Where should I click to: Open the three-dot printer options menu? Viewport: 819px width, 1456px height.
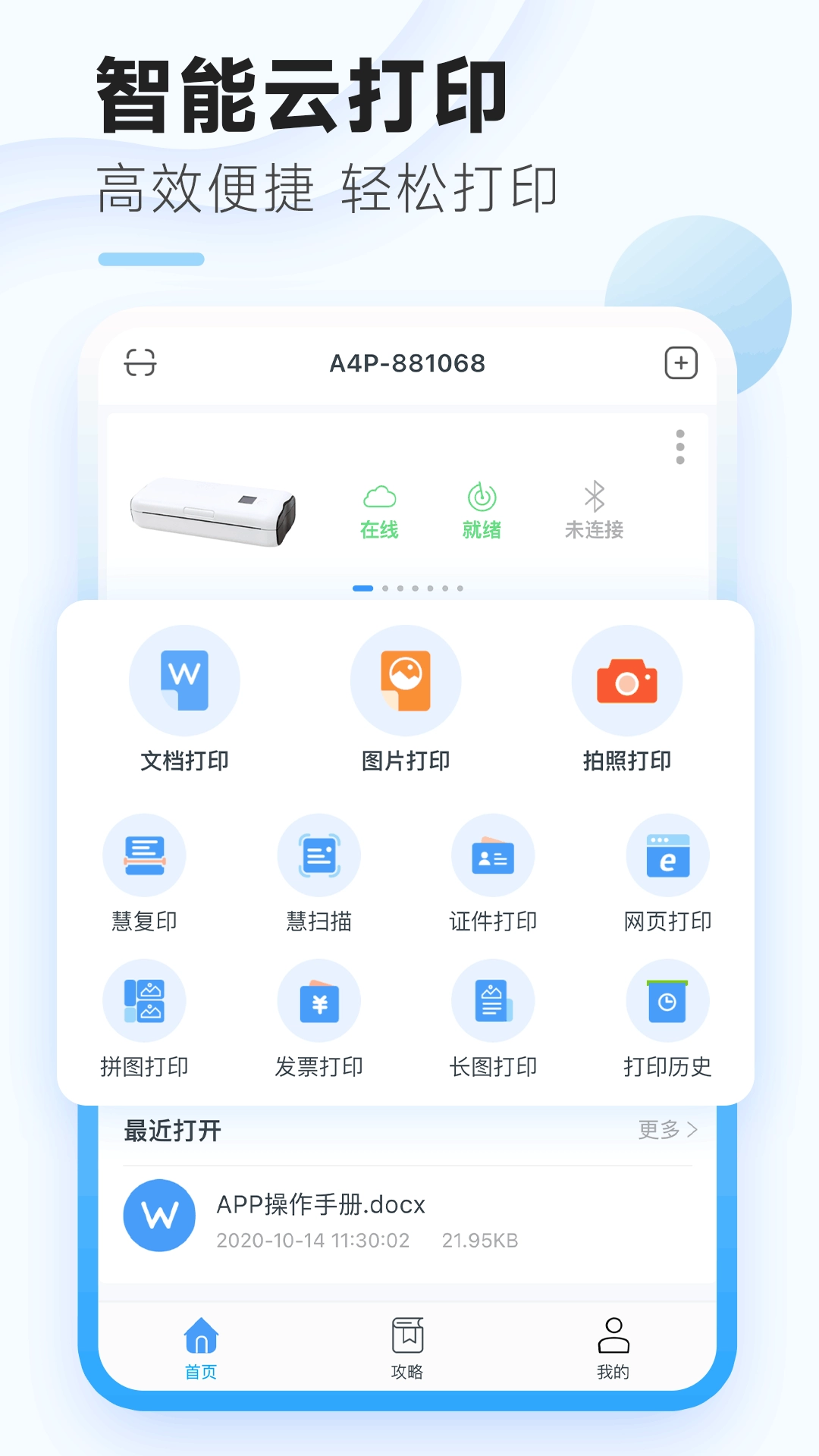tap(680, 447)
